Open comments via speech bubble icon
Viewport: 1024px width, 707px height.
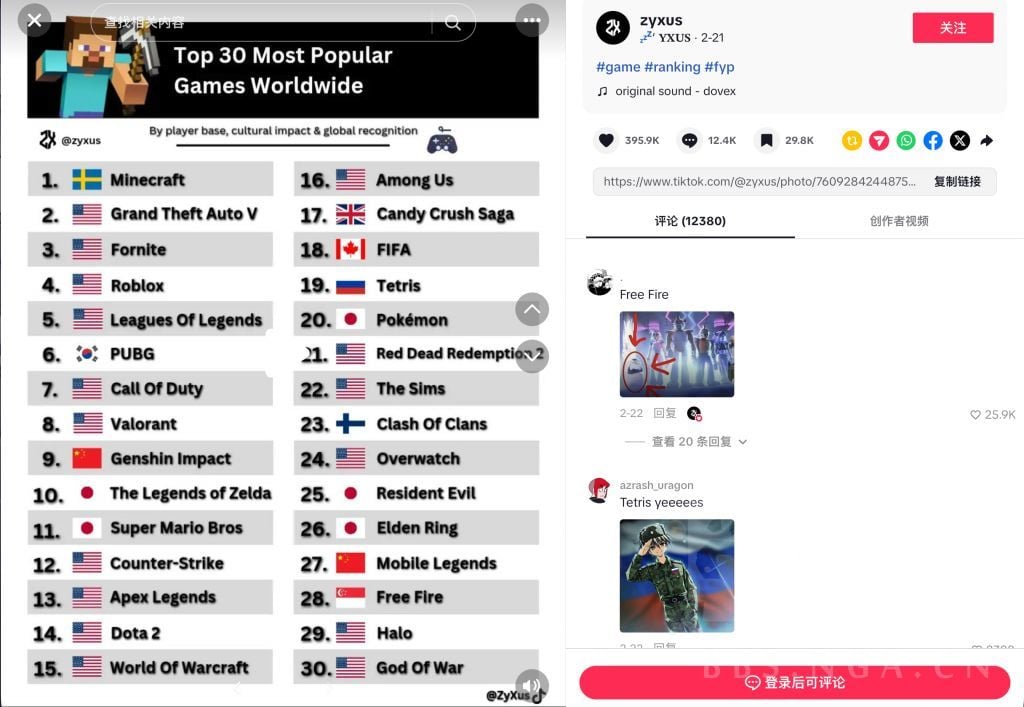(689, 141)
